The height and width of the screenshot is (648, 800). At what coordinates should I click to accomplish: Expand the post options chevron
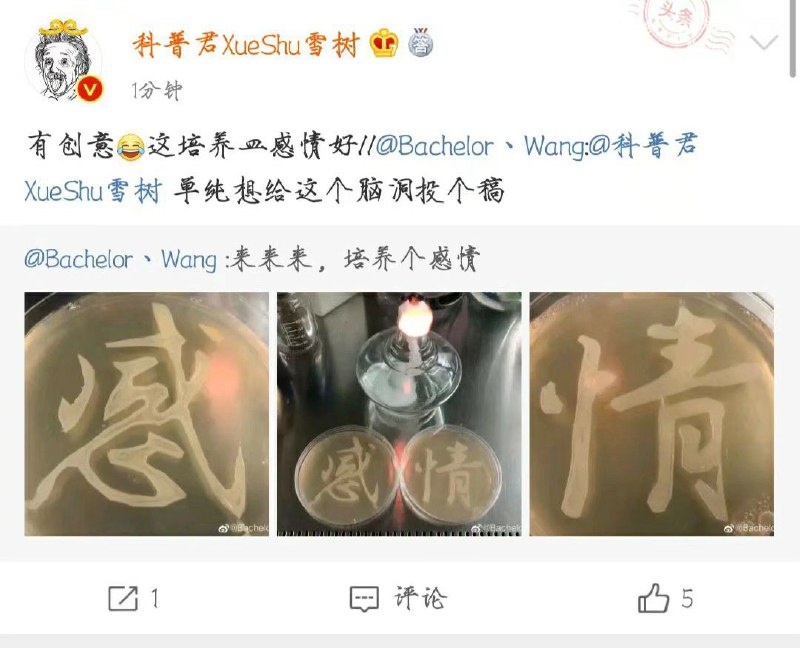[764, 44]
